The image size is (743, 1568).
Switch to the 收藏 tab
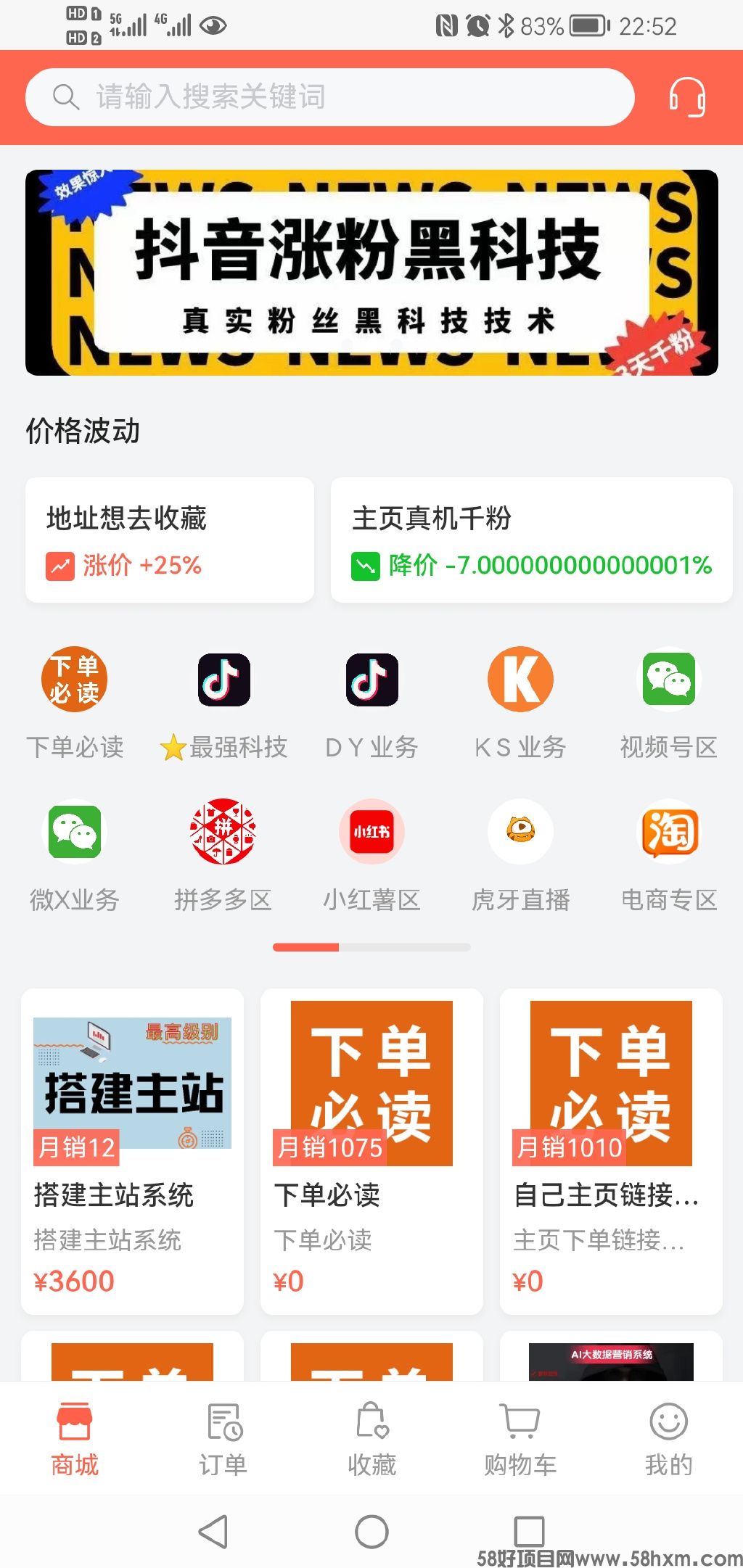click(x=371, y=1437)
